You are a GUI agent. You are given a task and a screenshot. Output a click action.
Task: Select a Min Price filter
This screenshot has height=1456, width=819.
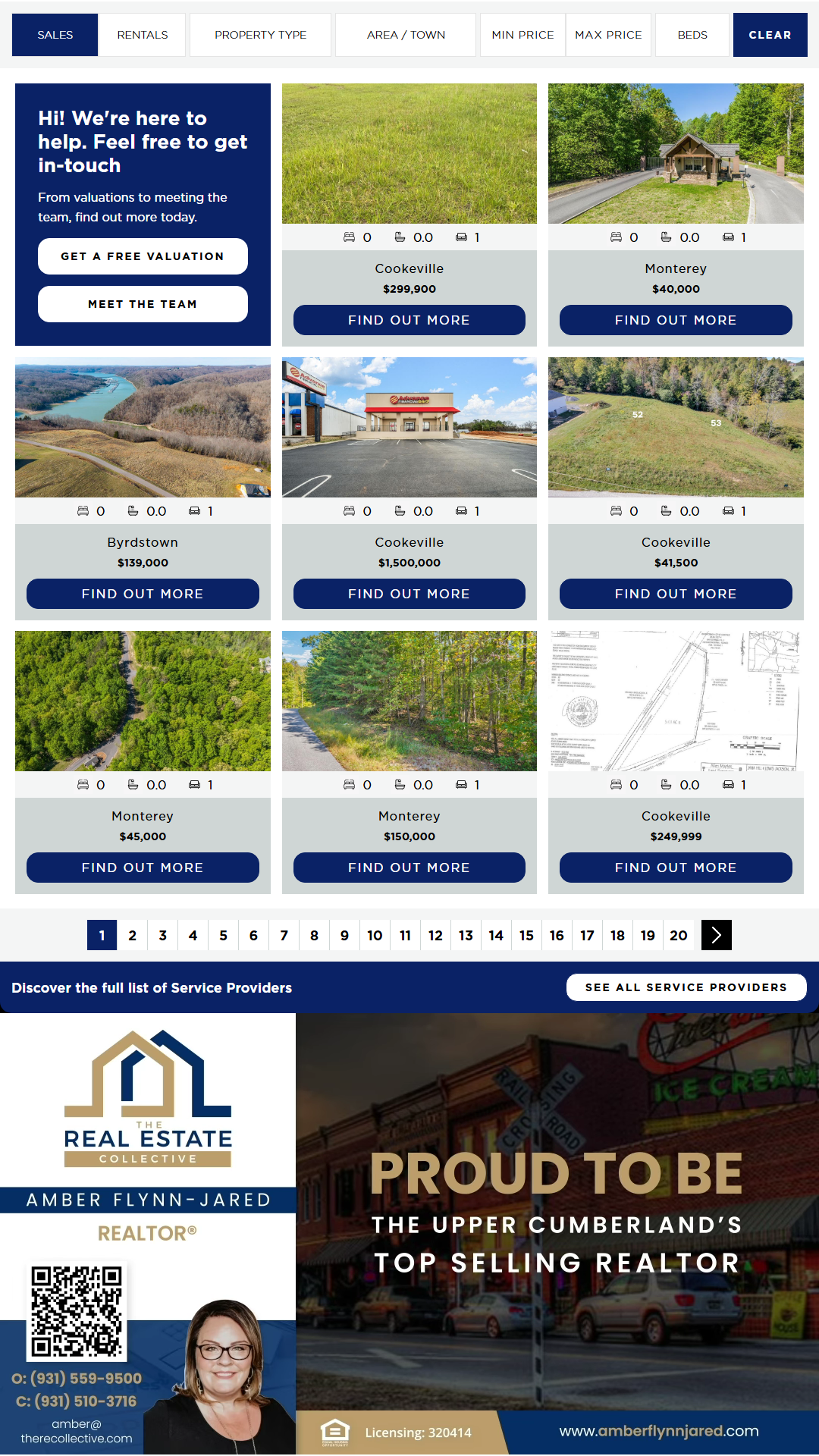[x=522, y=35]
